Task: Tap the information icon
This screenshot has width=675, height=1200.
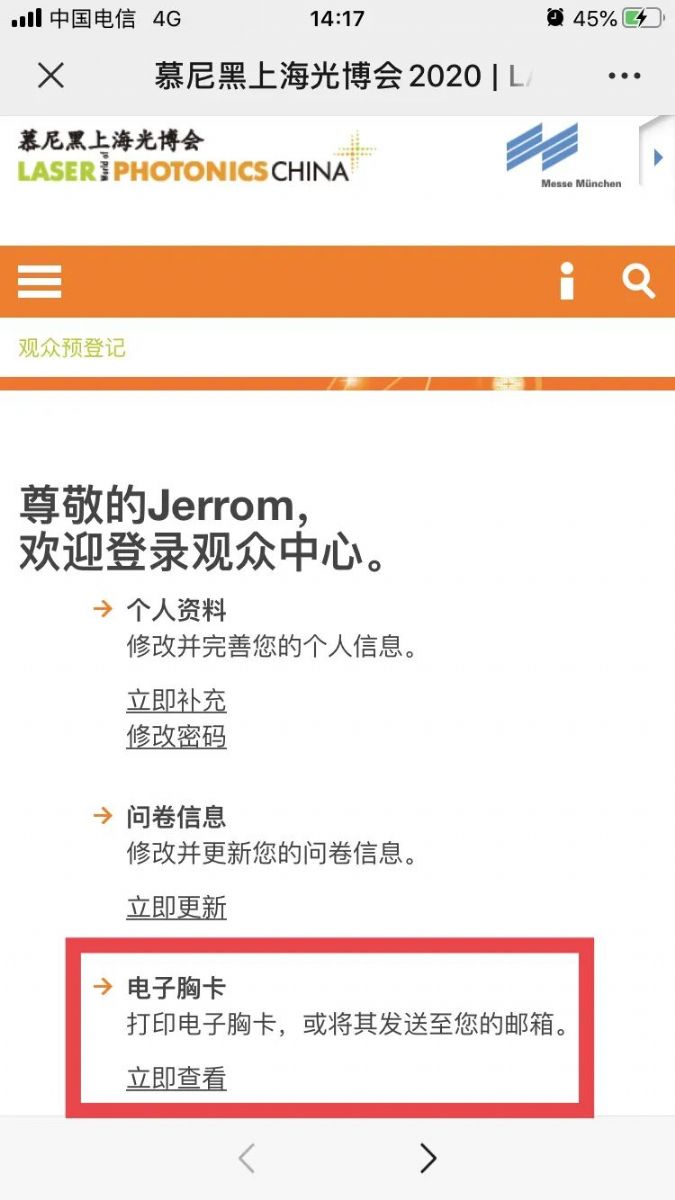Action: [567, 282]
